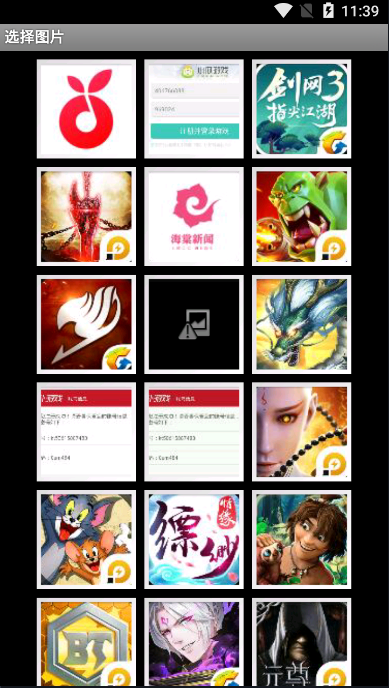This screenshot has width=389, height=688.
Task: Select the red cherry music note image
Action: click(x=86, y=109)
